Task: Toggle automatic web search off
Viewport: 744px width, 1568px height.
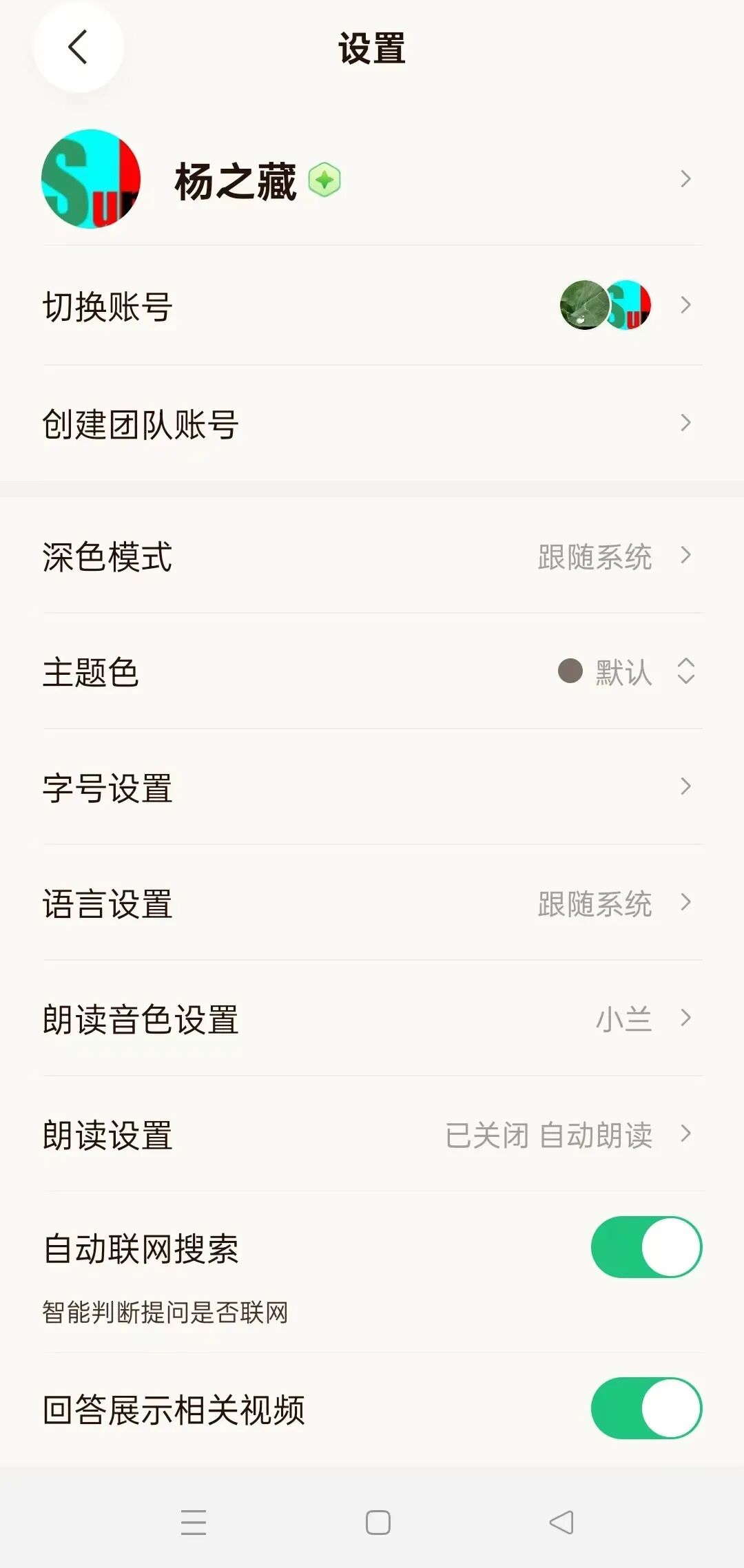Action: [646, 1247]
